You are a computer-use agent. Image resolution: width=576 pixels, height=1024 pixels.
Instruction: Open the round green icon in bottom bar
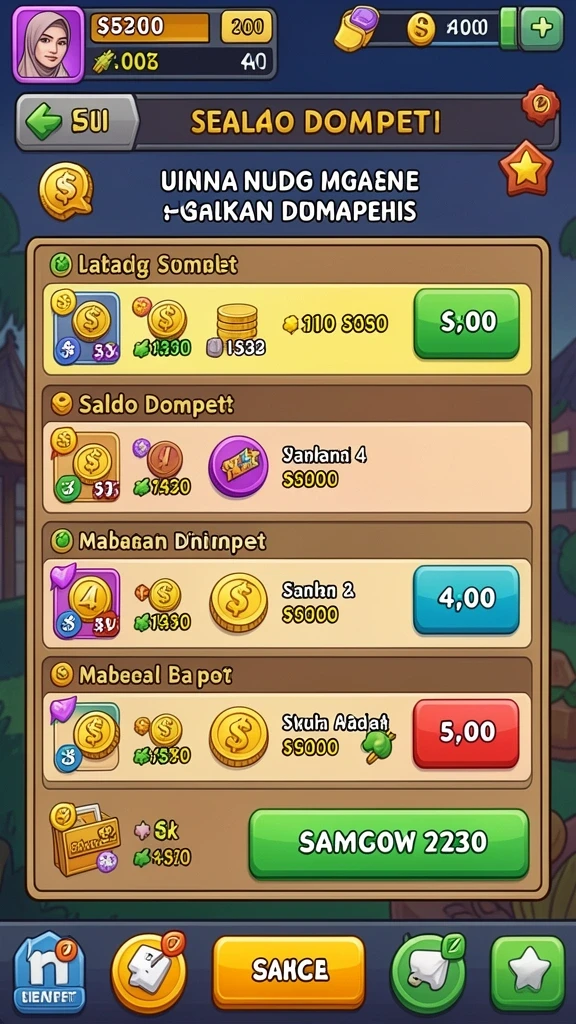[428, 973]
